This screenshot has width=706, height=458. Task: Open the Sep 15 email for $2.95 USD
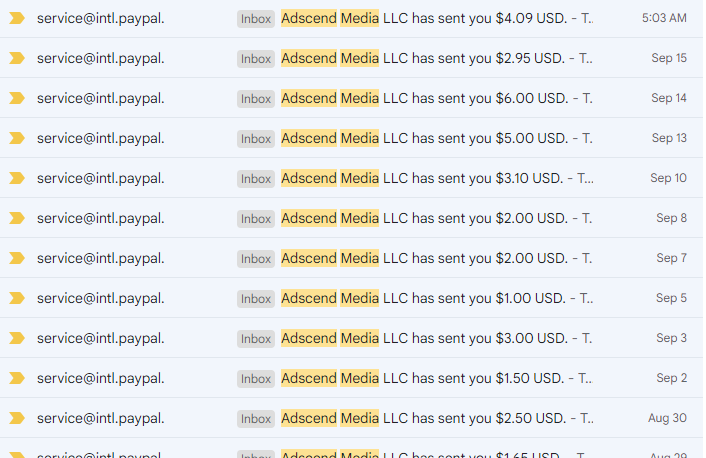pyautogui.click(x=436, y=58)
